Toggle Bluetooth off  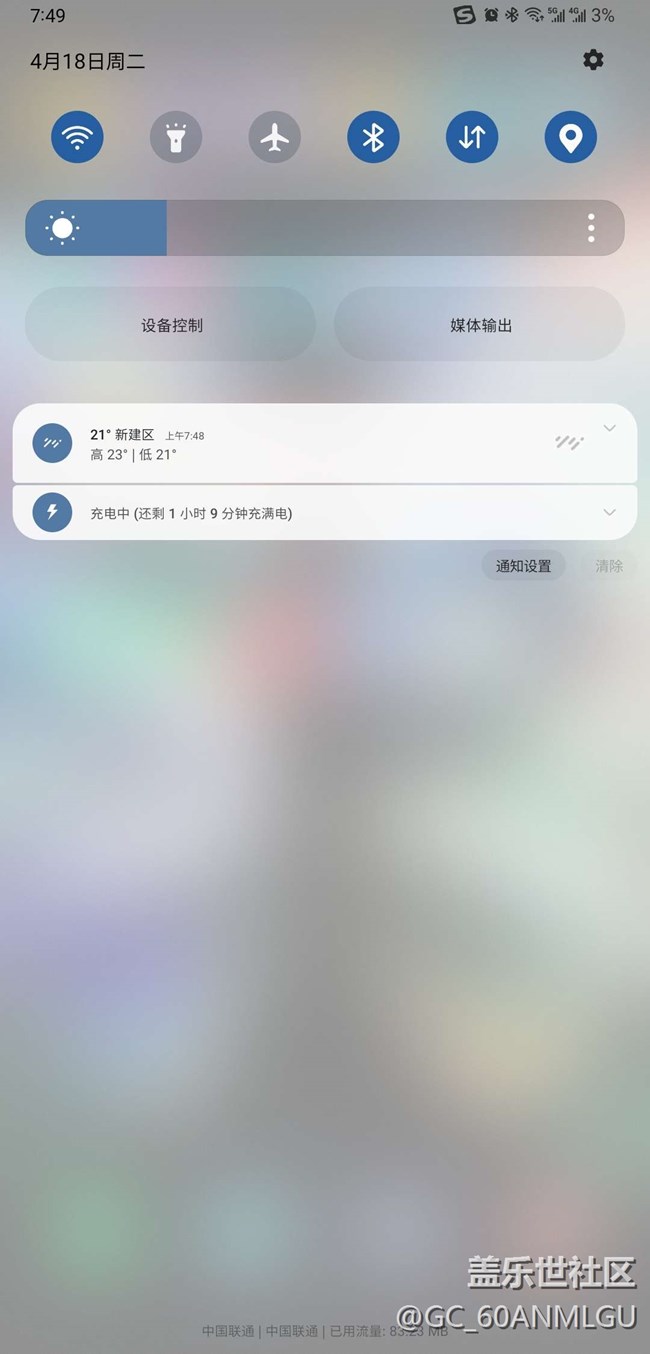point(373,137)
